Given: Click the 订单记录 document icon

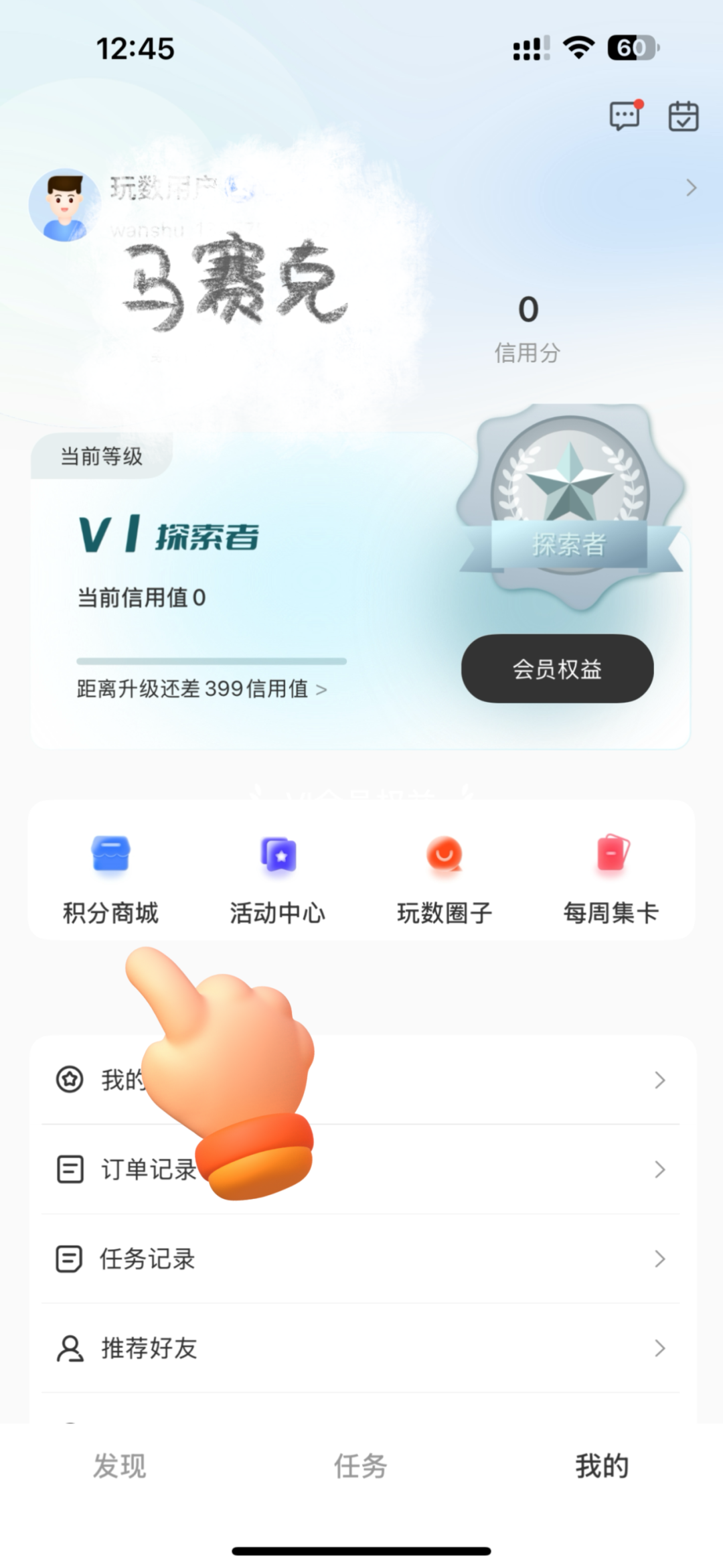Looking at the screenshot, I should pos(69,1169).
